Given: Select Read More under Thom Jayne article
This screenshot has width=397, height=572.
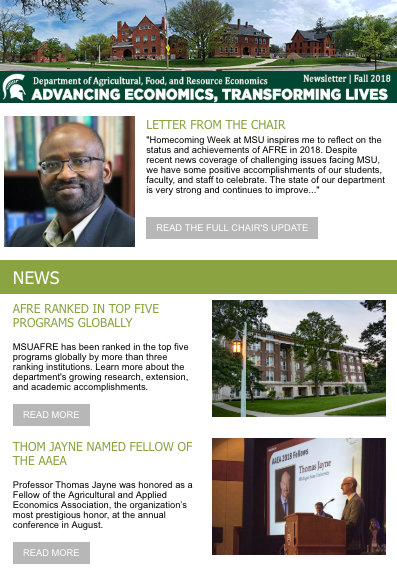Looking at the screenshot, I should 51,553.
